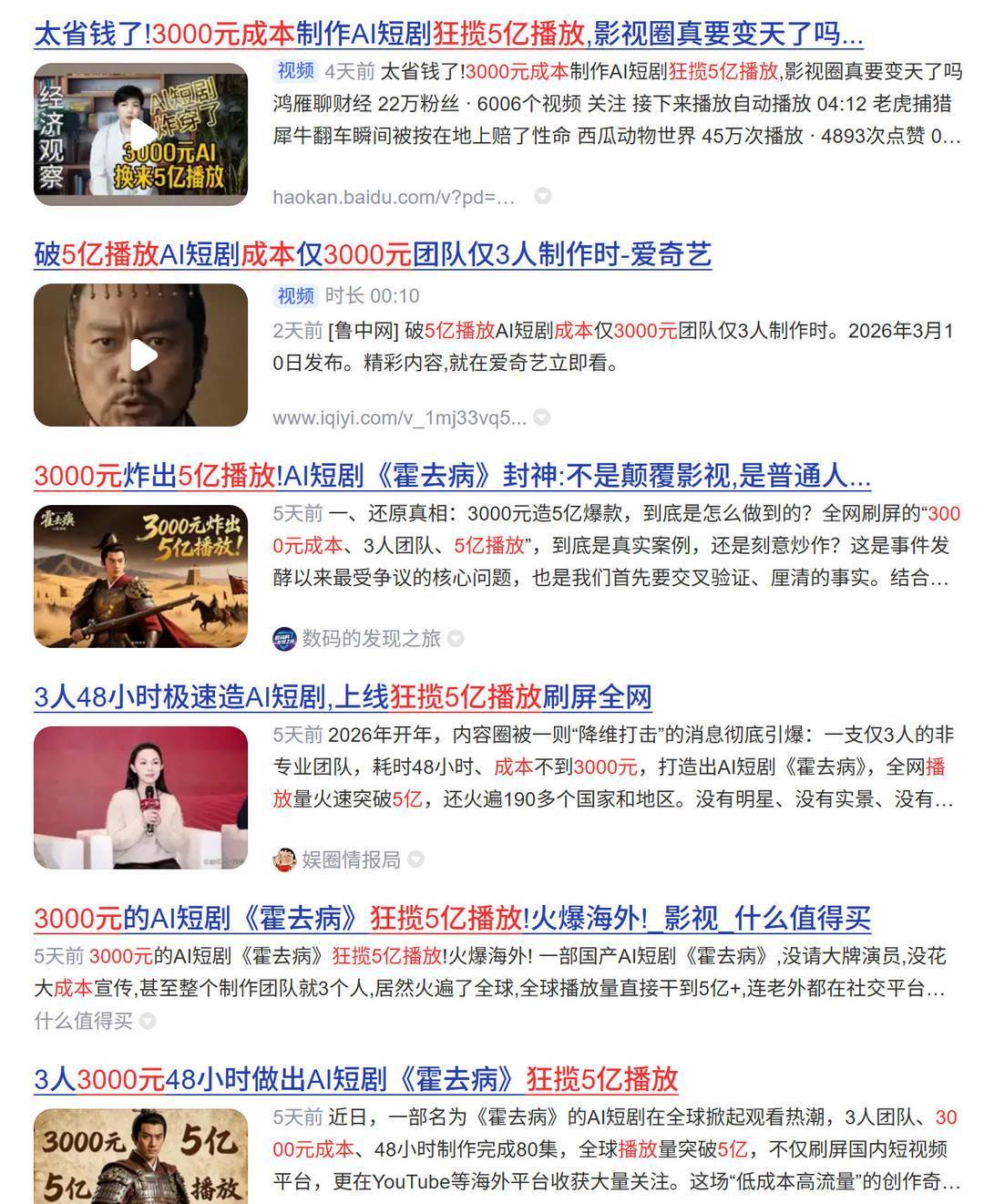Screen dimensions: 984x1204
Task: Expand the dropdown beside 什么值得买 source
Action: point(147,1021)
